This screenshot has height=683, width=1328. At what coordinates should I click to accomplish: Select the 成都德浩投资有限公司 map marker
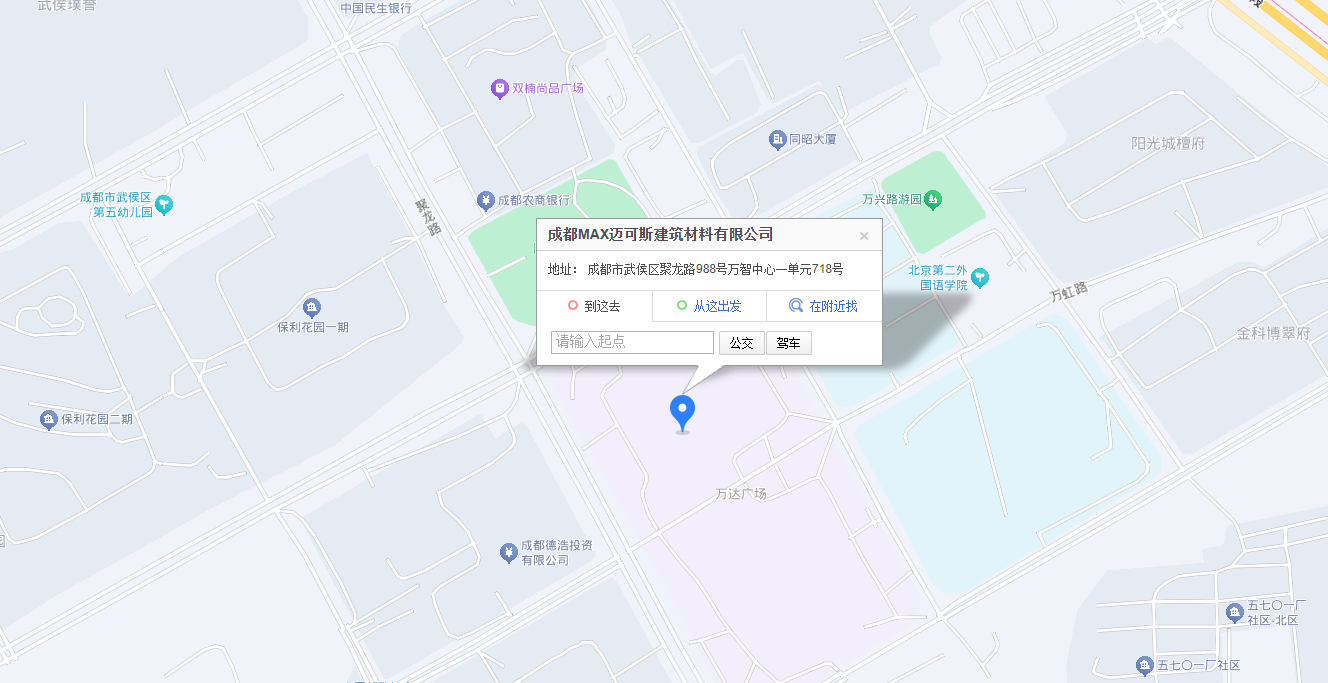tap(509, 552)
